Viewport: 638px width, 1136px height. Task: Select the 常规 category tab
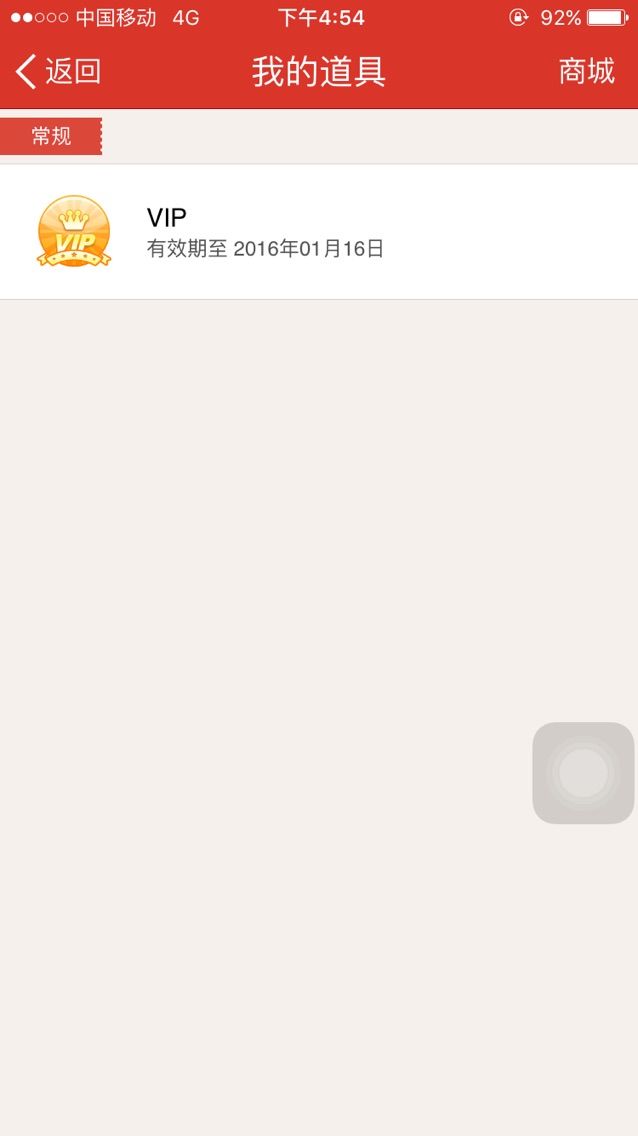pyautogui.click(x=51, y=136)
